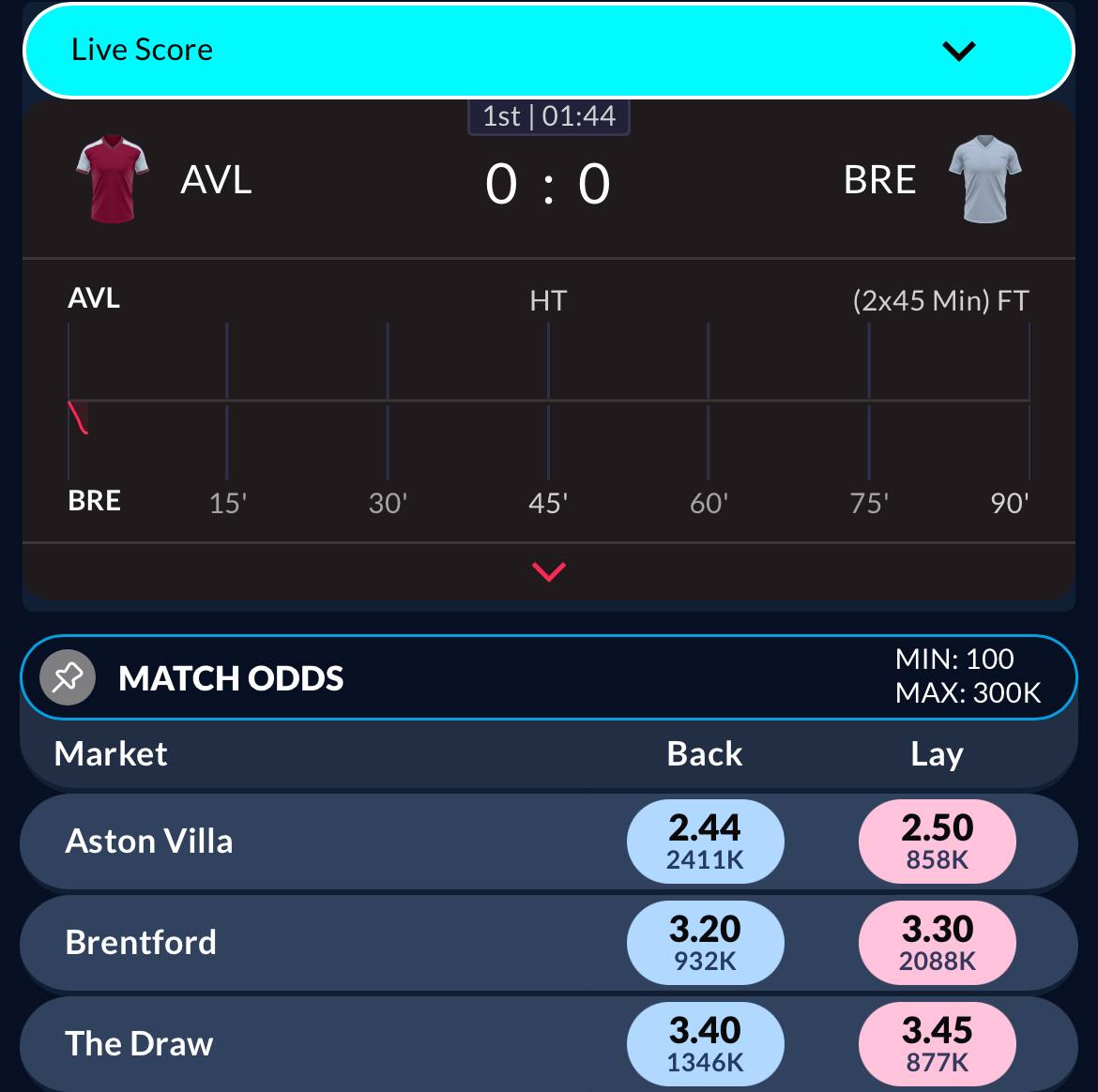
Task: Expand match details with red chevron
Action: point(548,571)
